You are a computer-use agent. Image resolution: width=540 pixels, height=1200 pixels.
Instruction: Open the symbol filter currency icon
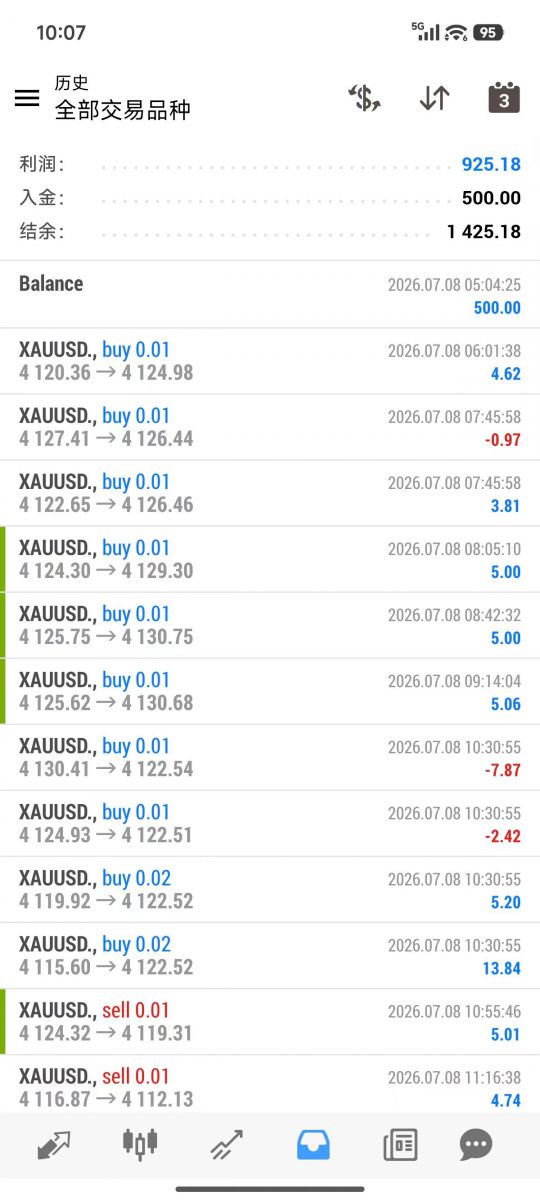(x=364, y=98)
